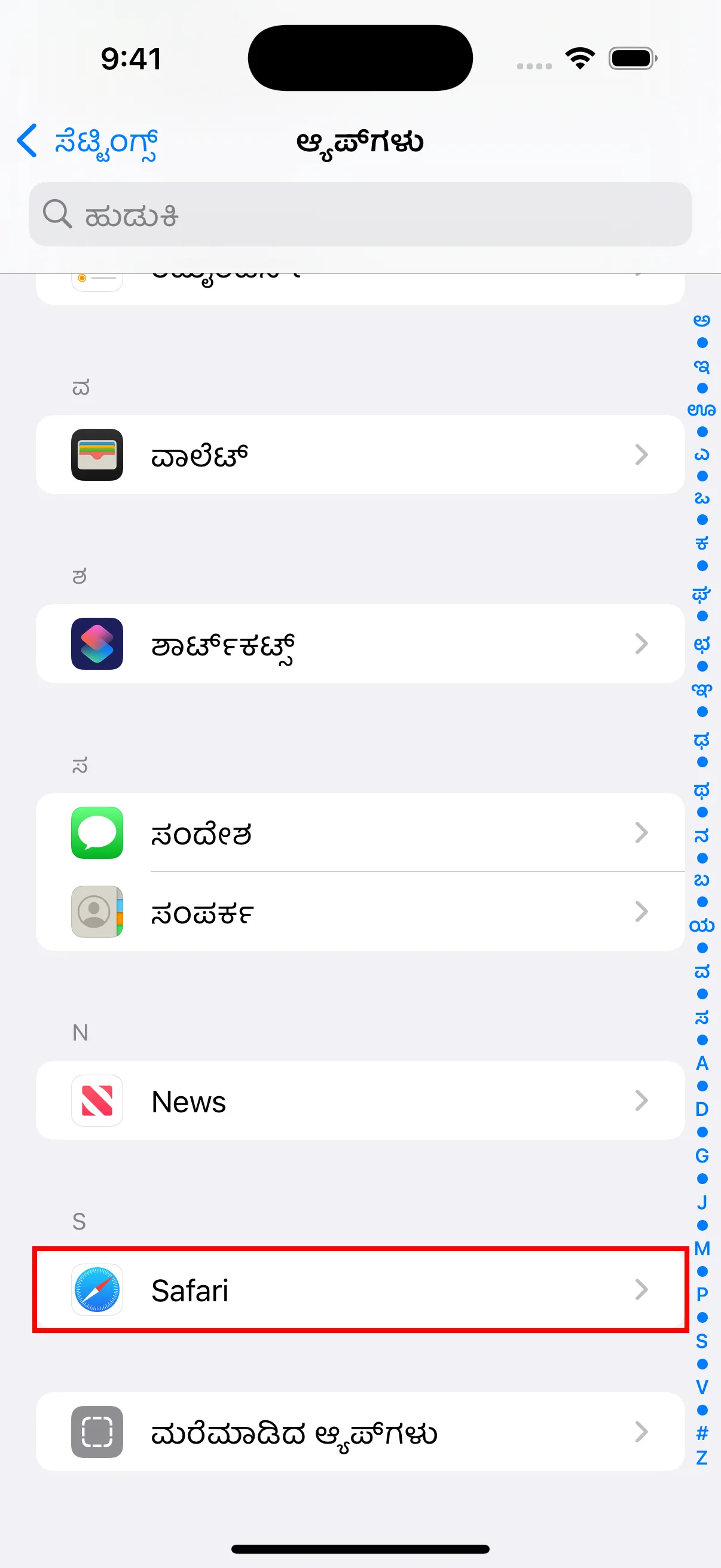Open ಮರೆಮಾಡಿದ ಆ್ಯಪ್‌ಗಳು row
The height and width of the screenshot is (1568, 721).
tap(360, 1432)
